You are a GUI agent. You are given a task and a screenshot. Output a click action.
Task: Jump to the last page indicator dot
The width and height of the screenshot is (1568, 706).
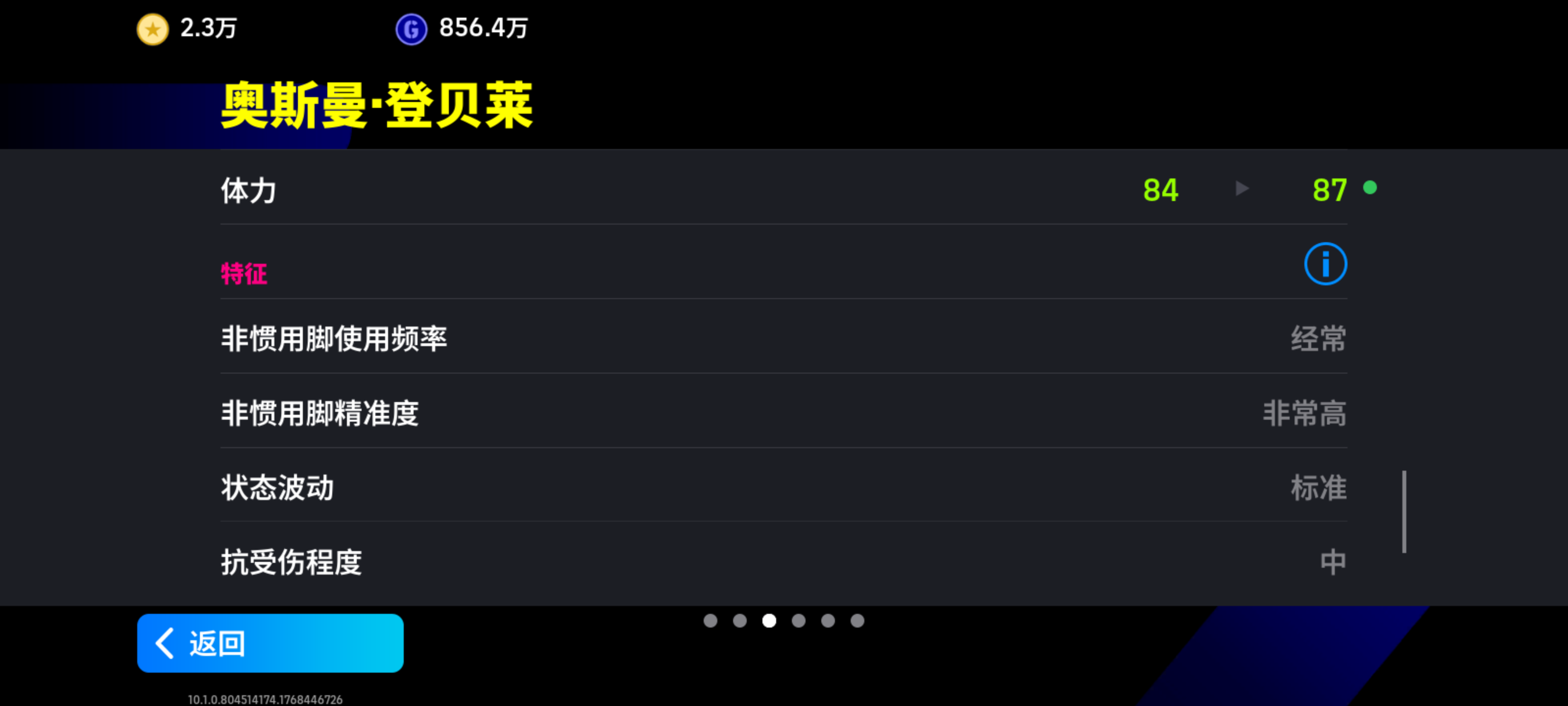pyautogui.click(x=857, y=621)
